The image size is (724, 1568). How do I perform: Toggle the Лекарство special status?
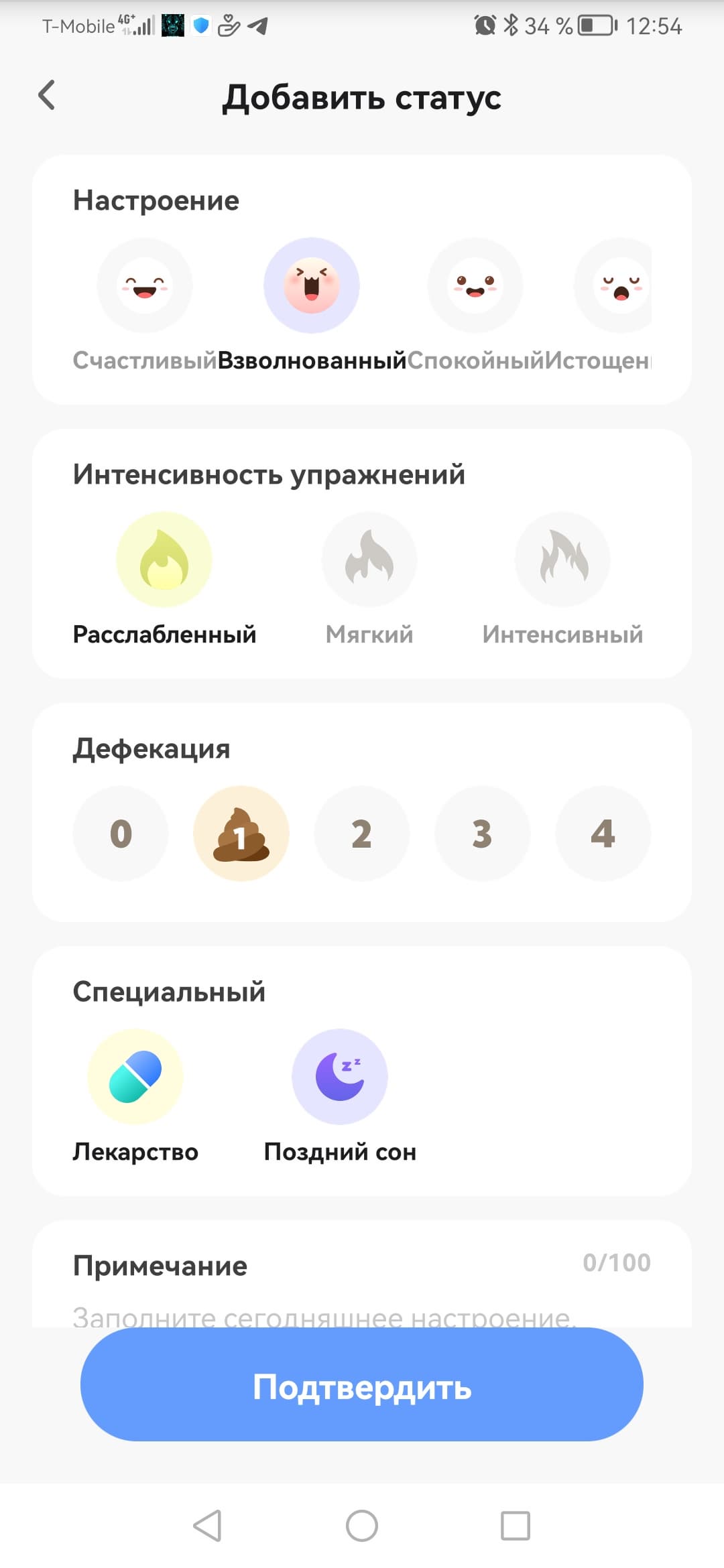tap(135, 1077)
